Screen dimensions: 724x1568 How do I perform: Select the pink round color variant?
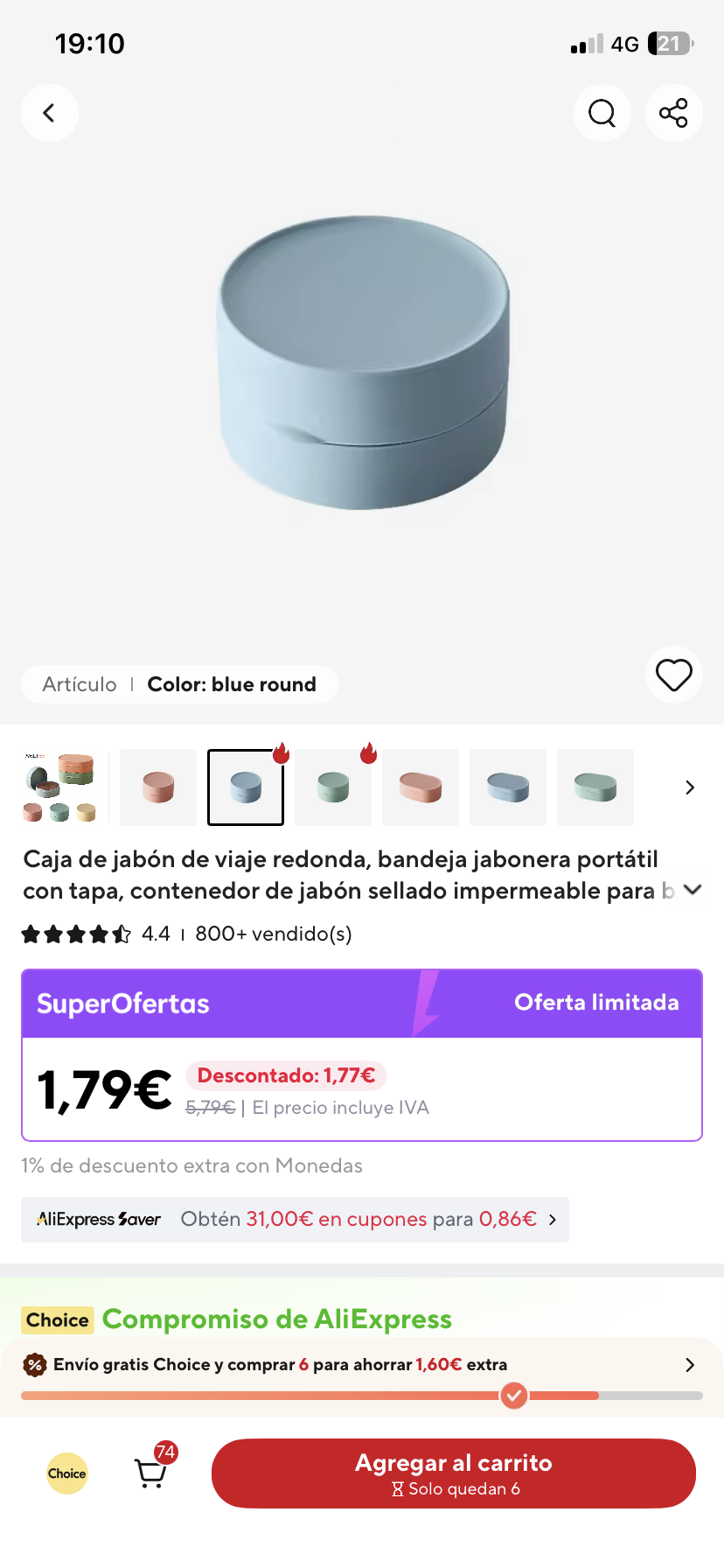[158, 787]
